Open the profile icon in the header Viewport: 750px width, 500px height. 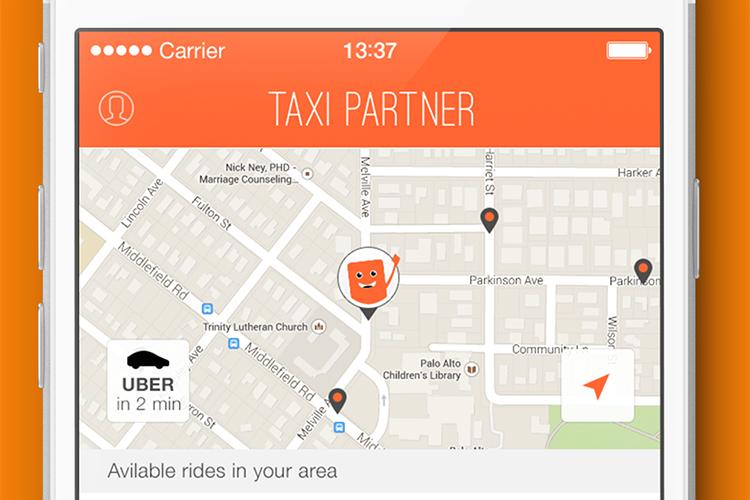(116, 108)
